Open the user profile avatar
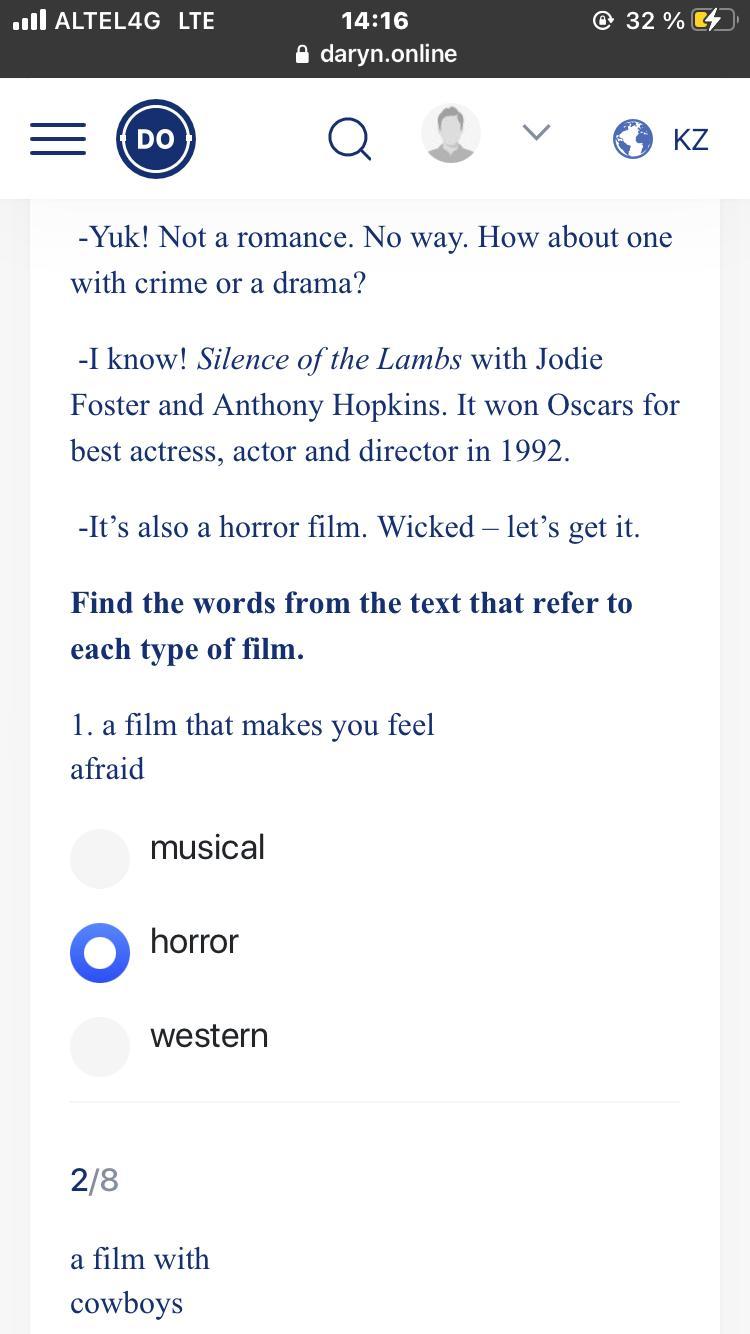 click(x=451, y=134)
